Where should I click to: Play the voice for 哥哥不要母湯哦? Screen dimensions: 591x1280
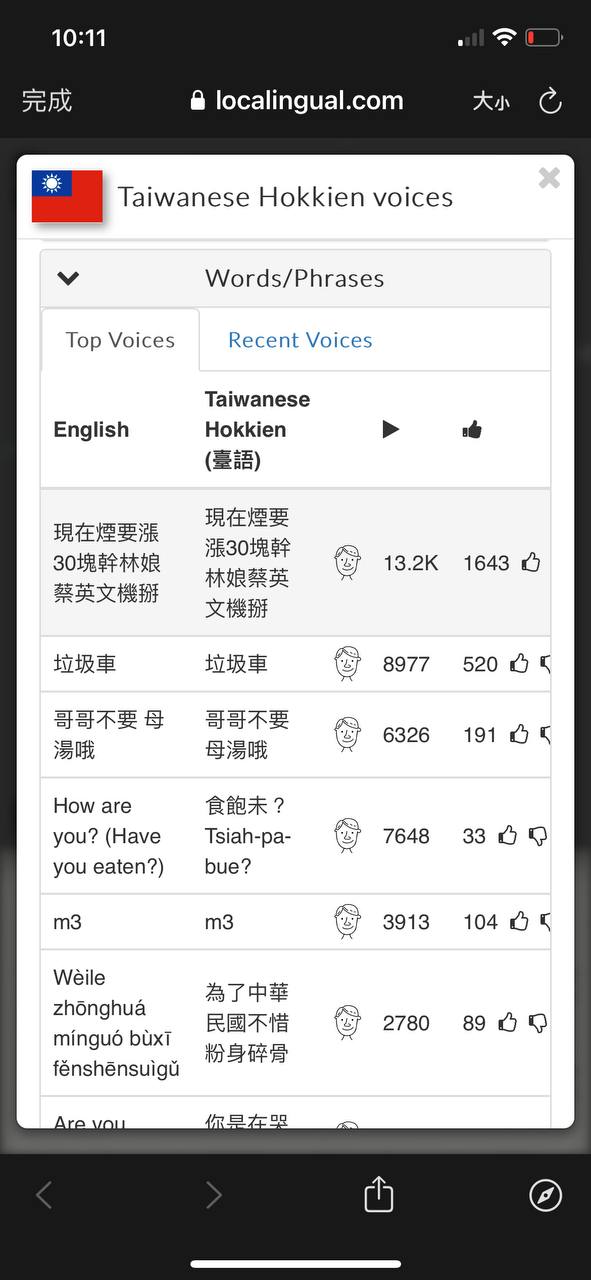(x=347, y=735)
